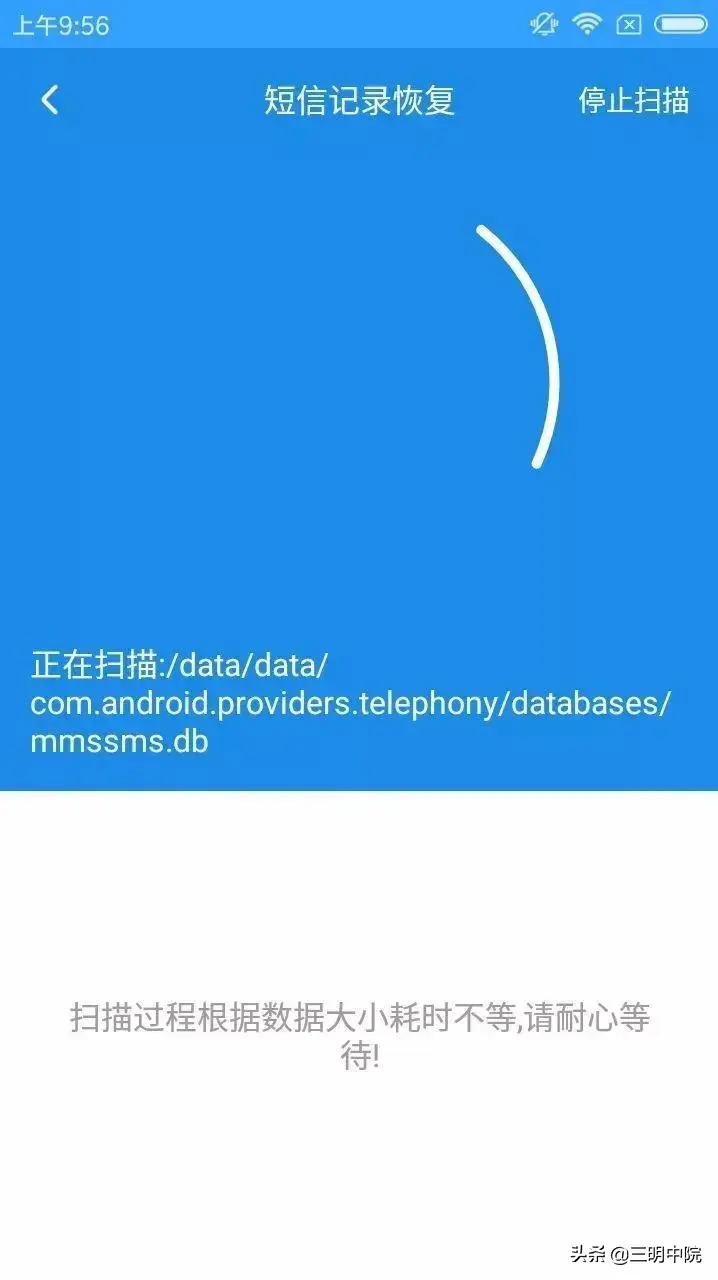Screen dimensions: 718x1280
Task: Tap 停止扫描 to stop scanning
Action: [x=633, y=100]
